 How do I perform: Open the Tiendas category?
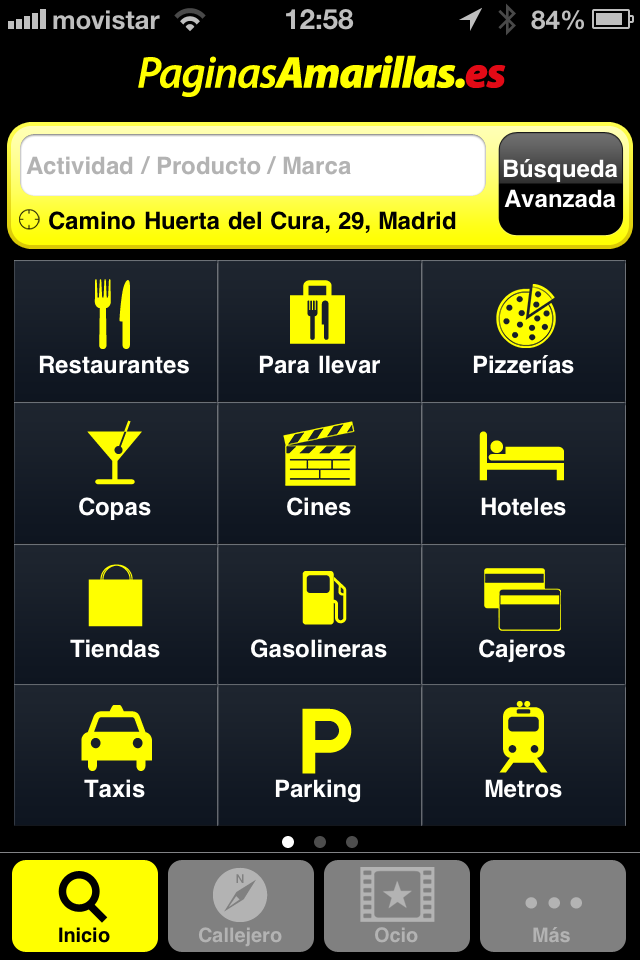tap(115, 614)
